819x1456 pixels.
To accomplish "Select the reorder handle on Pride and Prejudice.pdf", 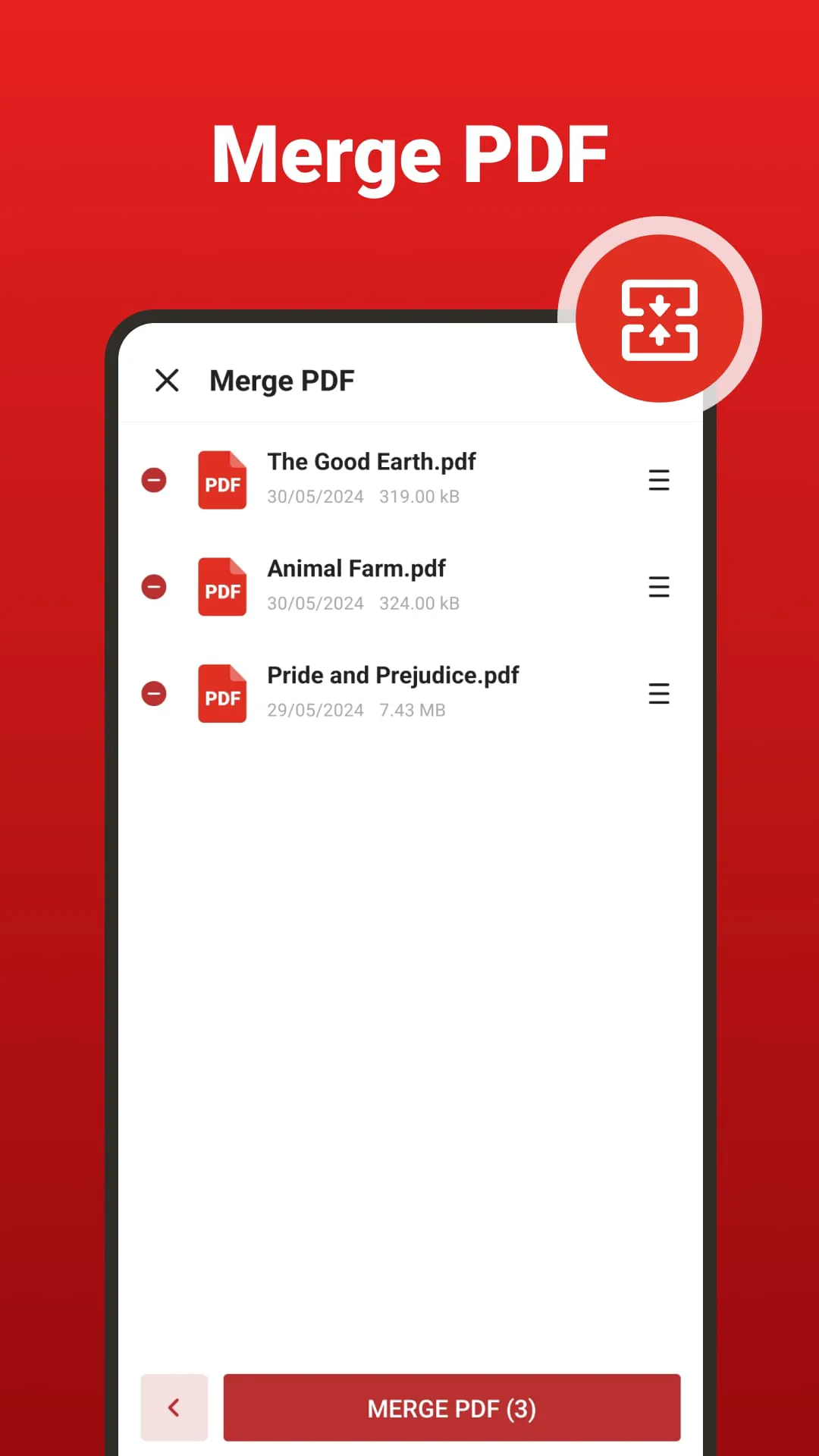I will (658, 694).
